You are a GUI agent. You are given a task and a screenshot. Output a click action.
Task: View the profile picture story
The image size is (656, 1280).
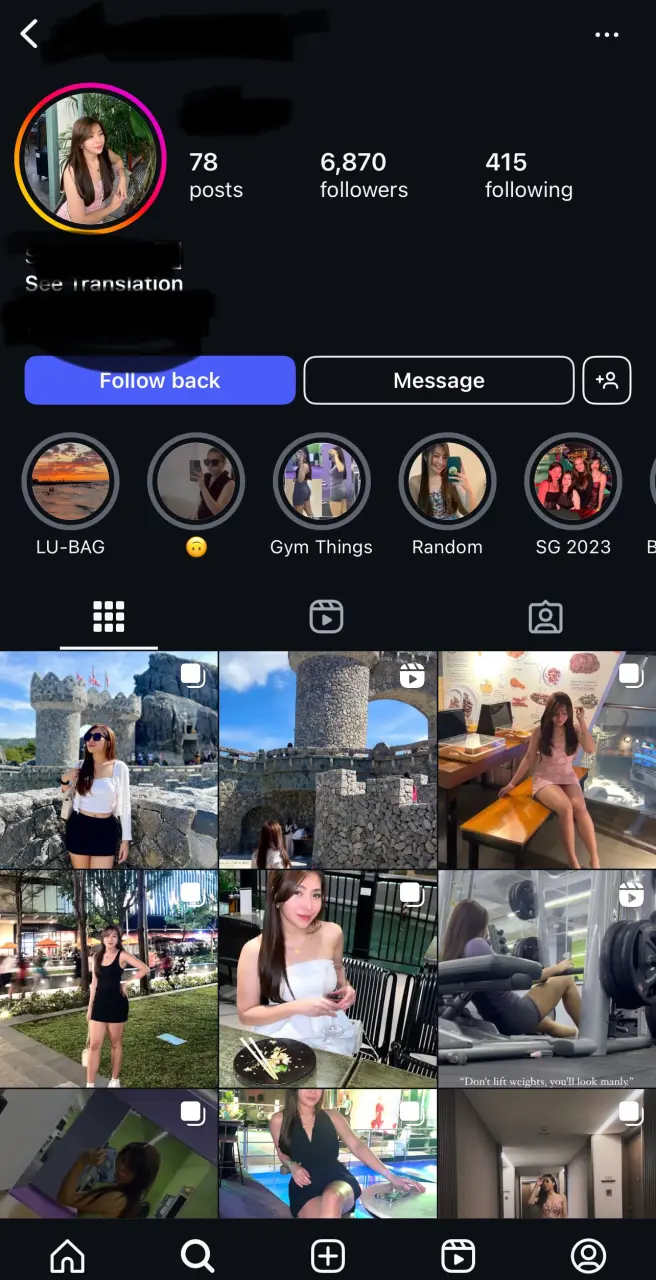click(x=90, y=158)
